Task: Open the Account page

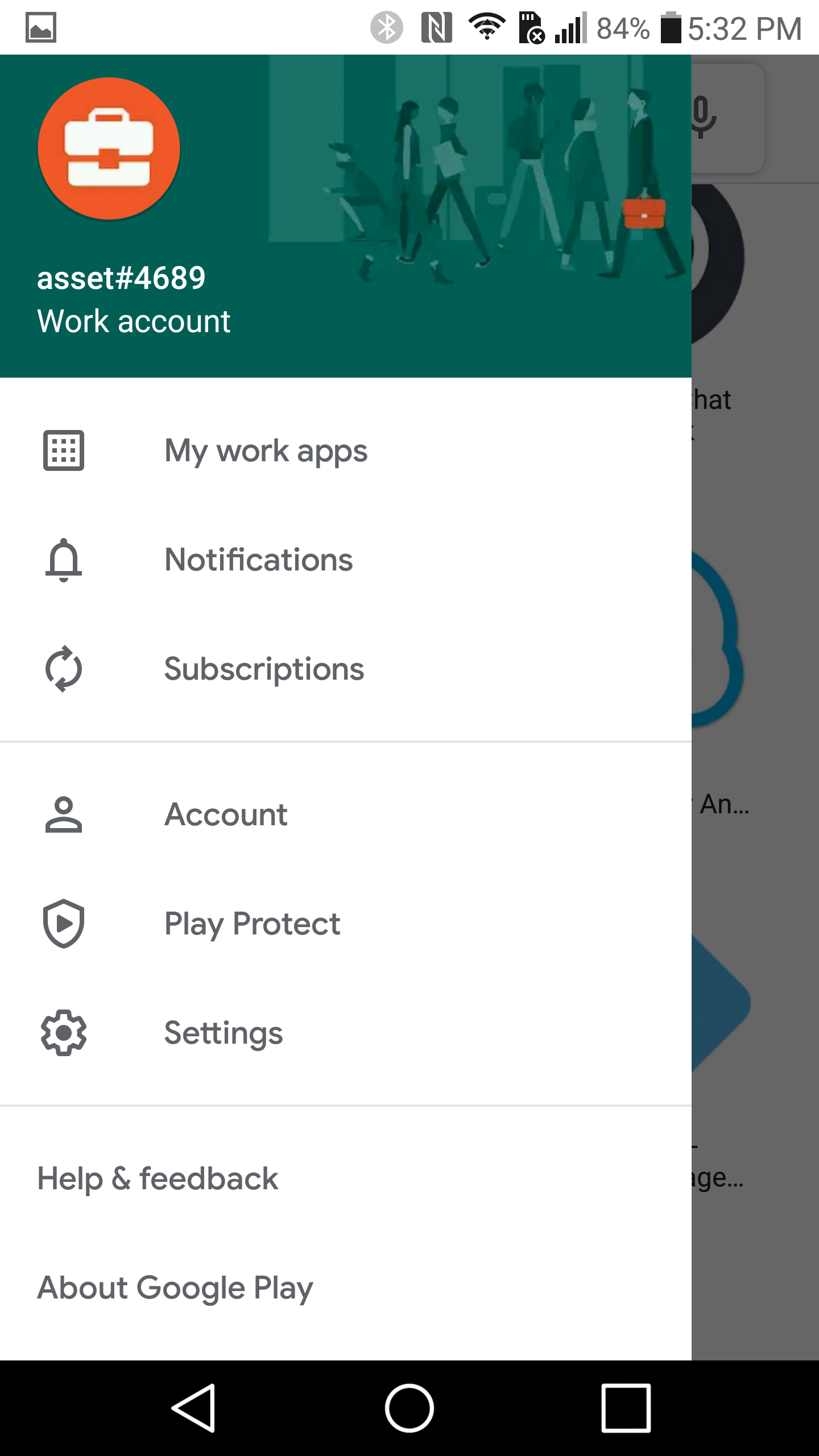Action: click(x=346, y=814)
